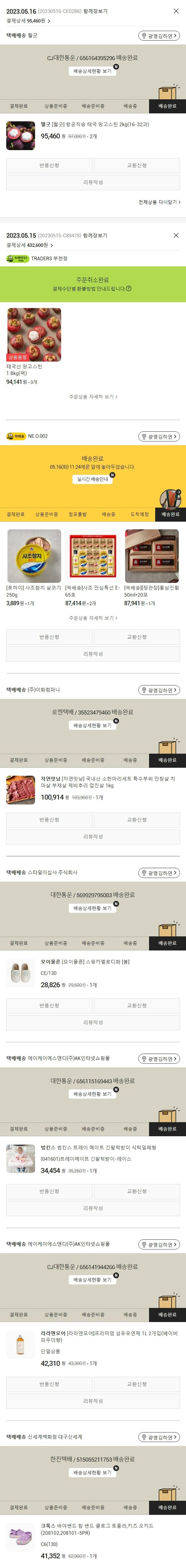The image size is (186, 1568).
Task: Tap 광명김하연 address chip for NE.O.002
Action: tap(158, 436)
